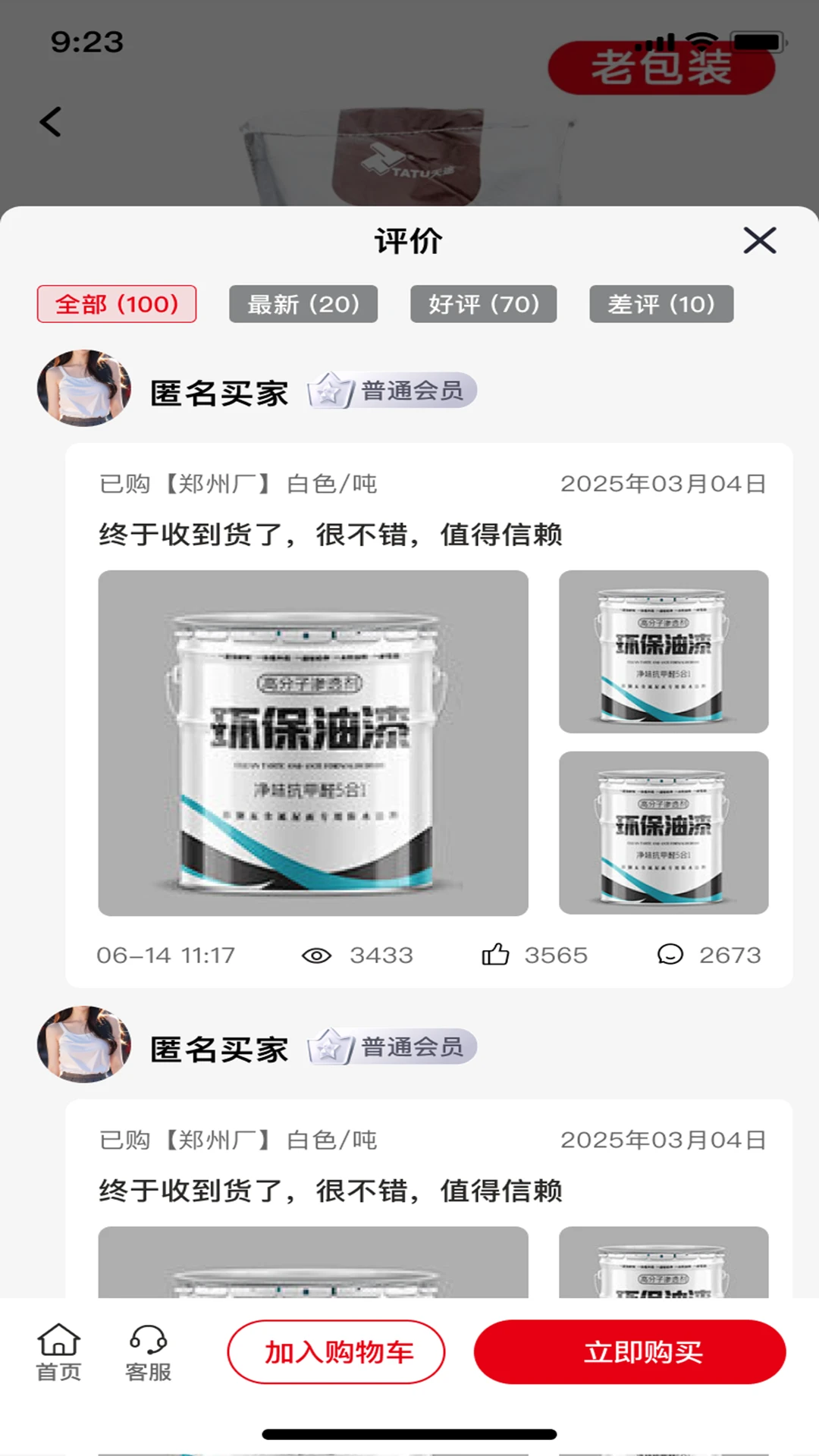The image size is (819, 1456).
Task: Tap 立即购买 to buy now
Action: [x=629, y=1352]
